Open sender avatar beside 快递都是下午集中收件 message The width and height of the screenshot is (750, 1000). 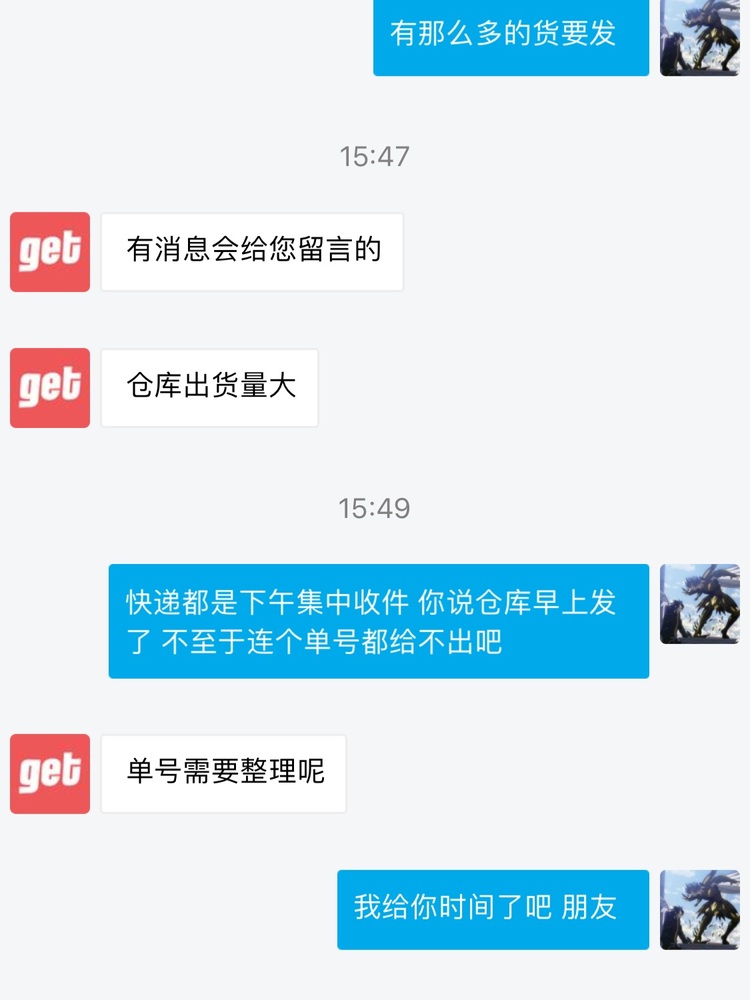pyautogui.click(x=700, y=604)
